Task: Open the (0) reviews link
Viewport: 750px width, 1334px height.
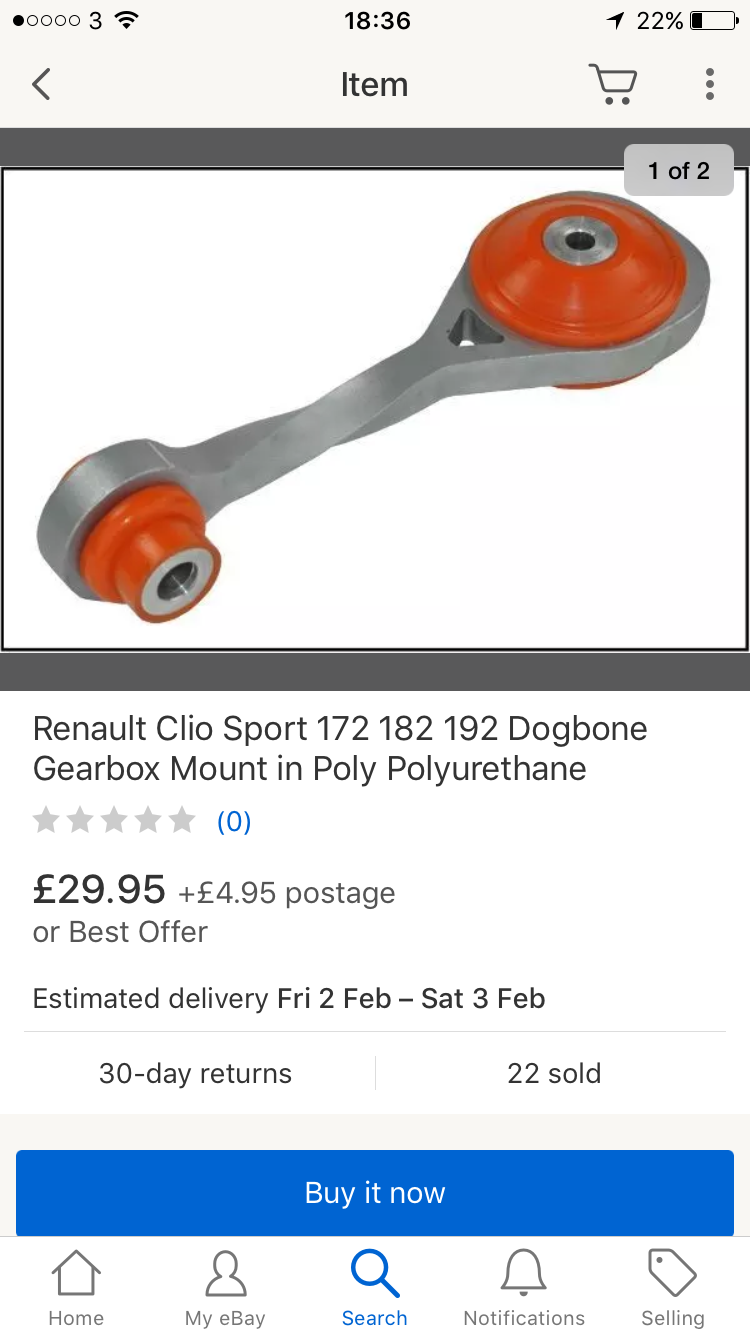Action: click(234, 822)
